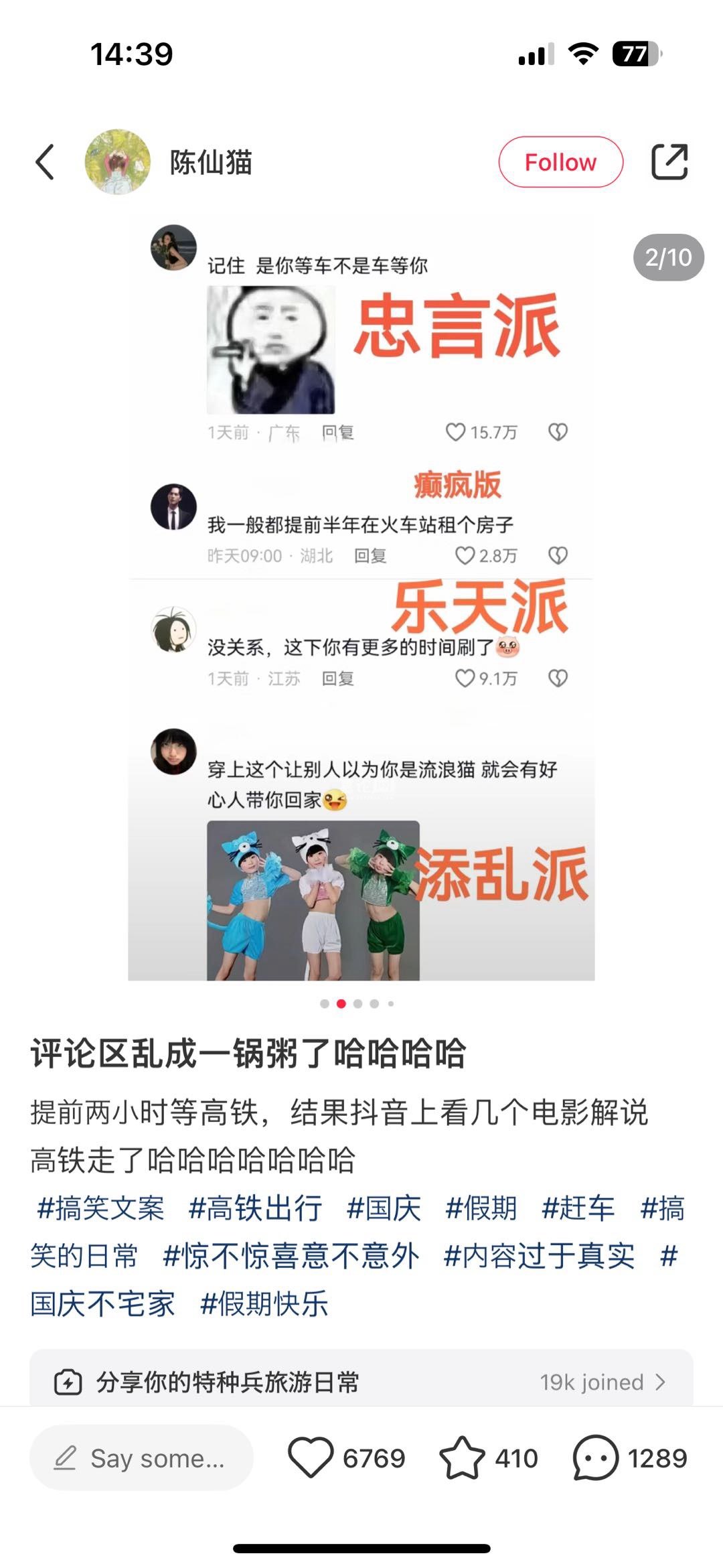The width and height of the screenshot is (723, 1568).
Task: Save the post with the star icon
Action: [462, 1458]
